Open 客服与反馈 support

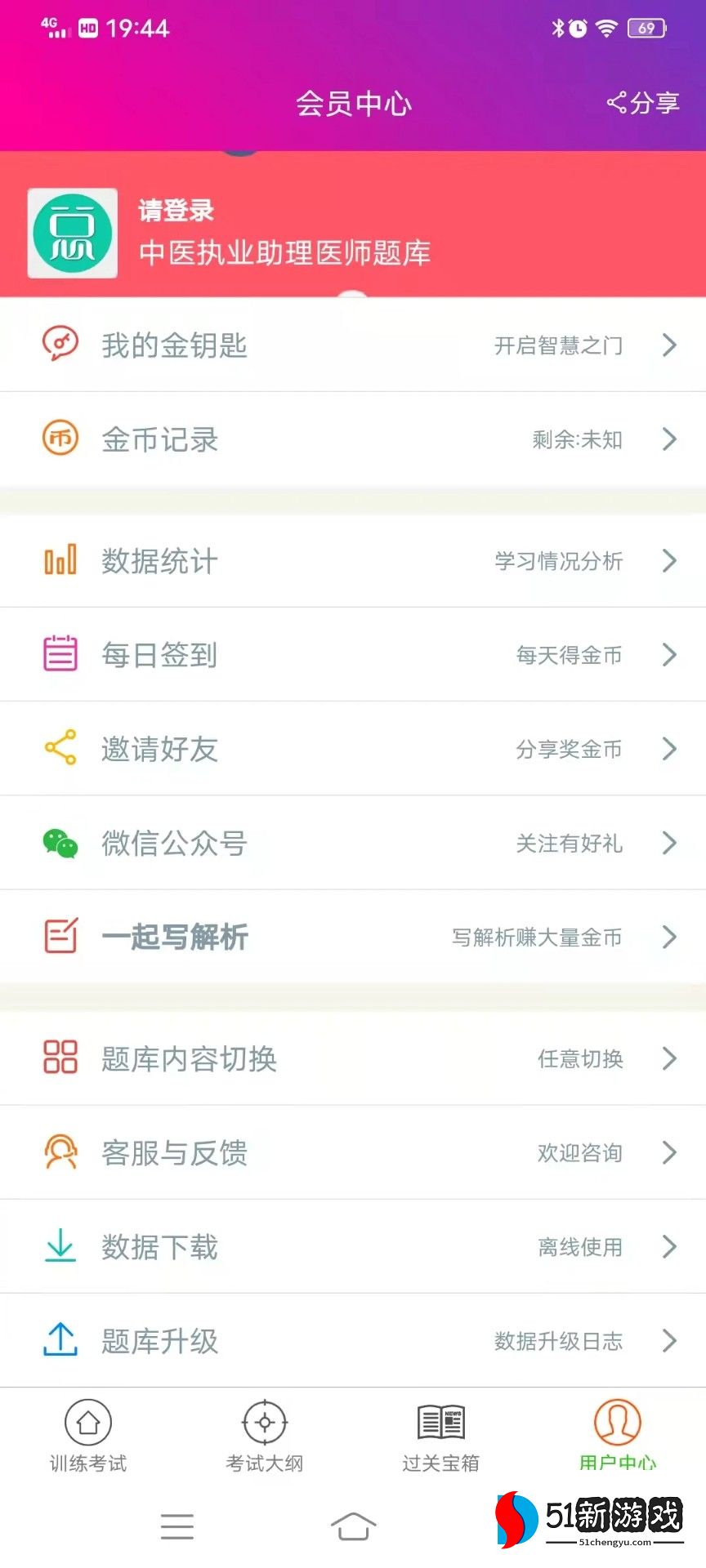click(x=353, y=1152)
